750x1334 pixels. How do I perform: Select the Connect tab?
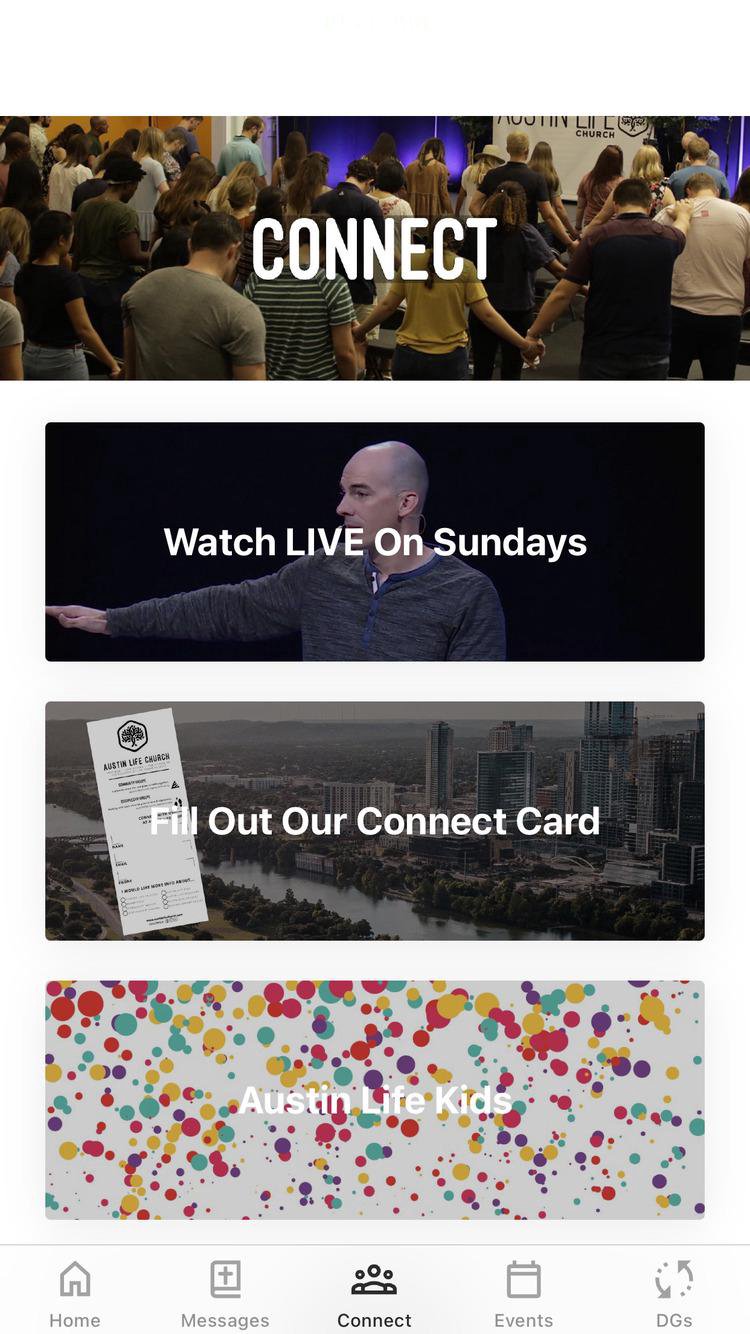375,1294
